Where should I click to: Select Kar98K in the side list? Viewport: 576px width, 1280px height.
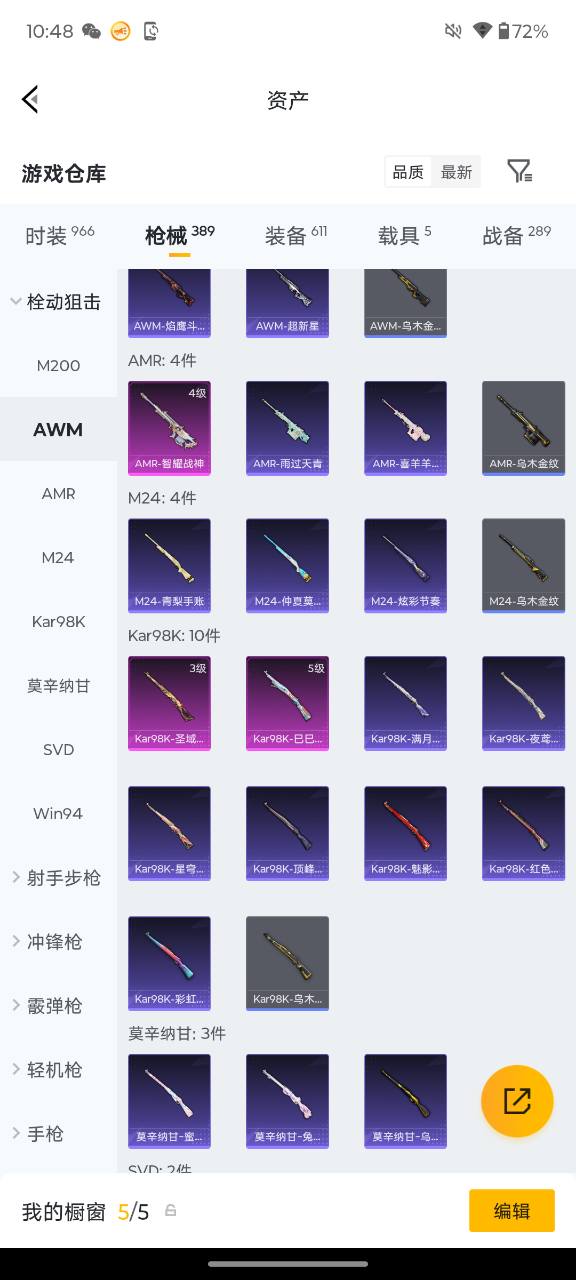pos(58,621)
